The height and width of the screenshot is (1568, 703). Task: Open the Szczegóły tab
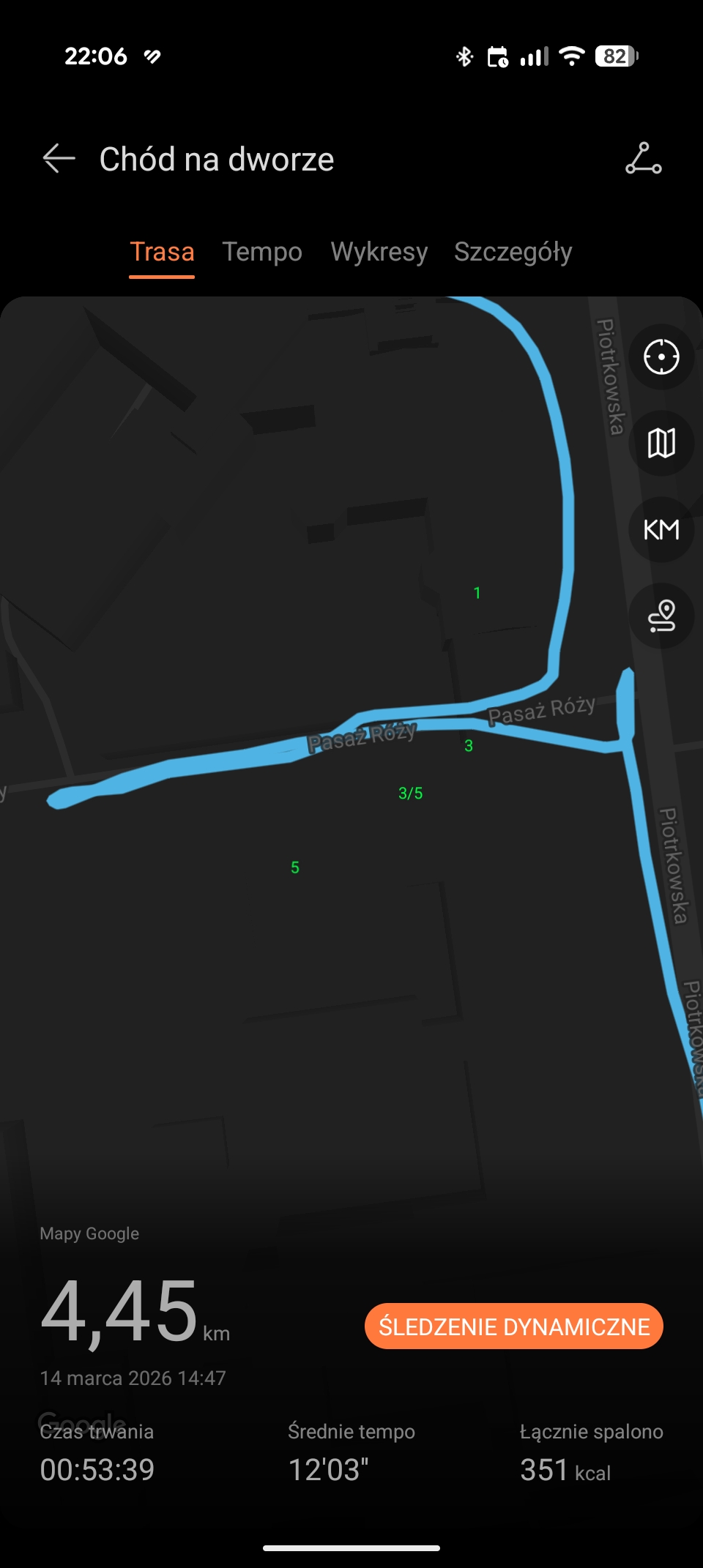click(x=513, y=252)
